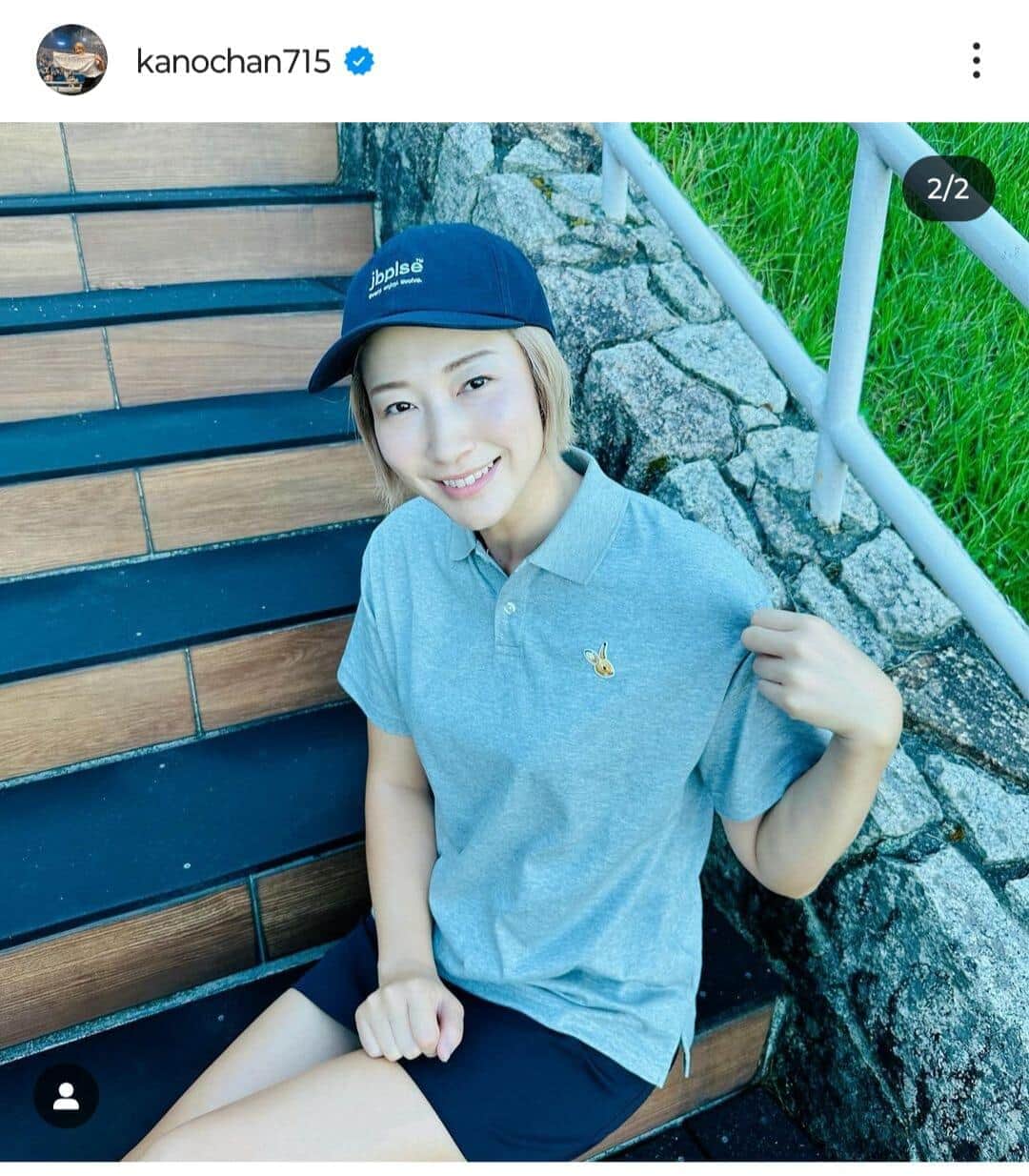
Task: Tap the kanochan715 username
Action: click(x=233, y=62)
